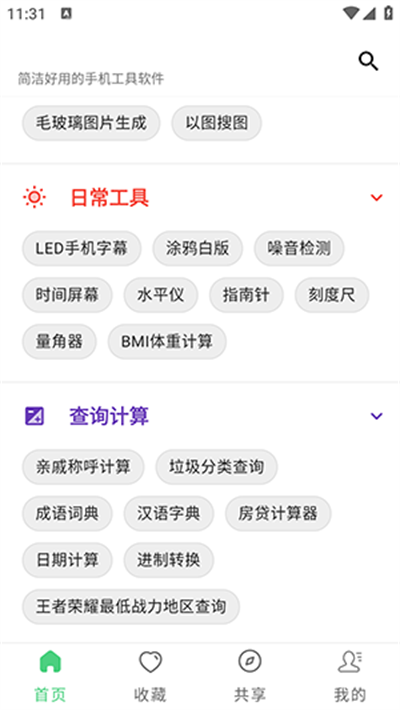Open the search magnifier icon
The width and height of the screenshot is (400, 710).
tap(368, 62)
